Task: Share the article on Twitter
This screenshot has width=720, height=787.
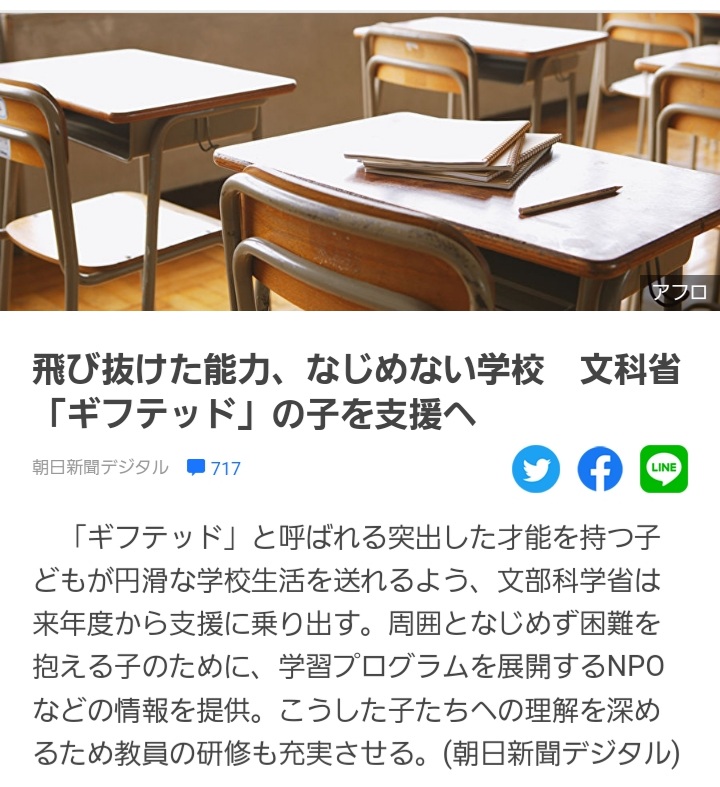Action: click(x=536, y=469)
